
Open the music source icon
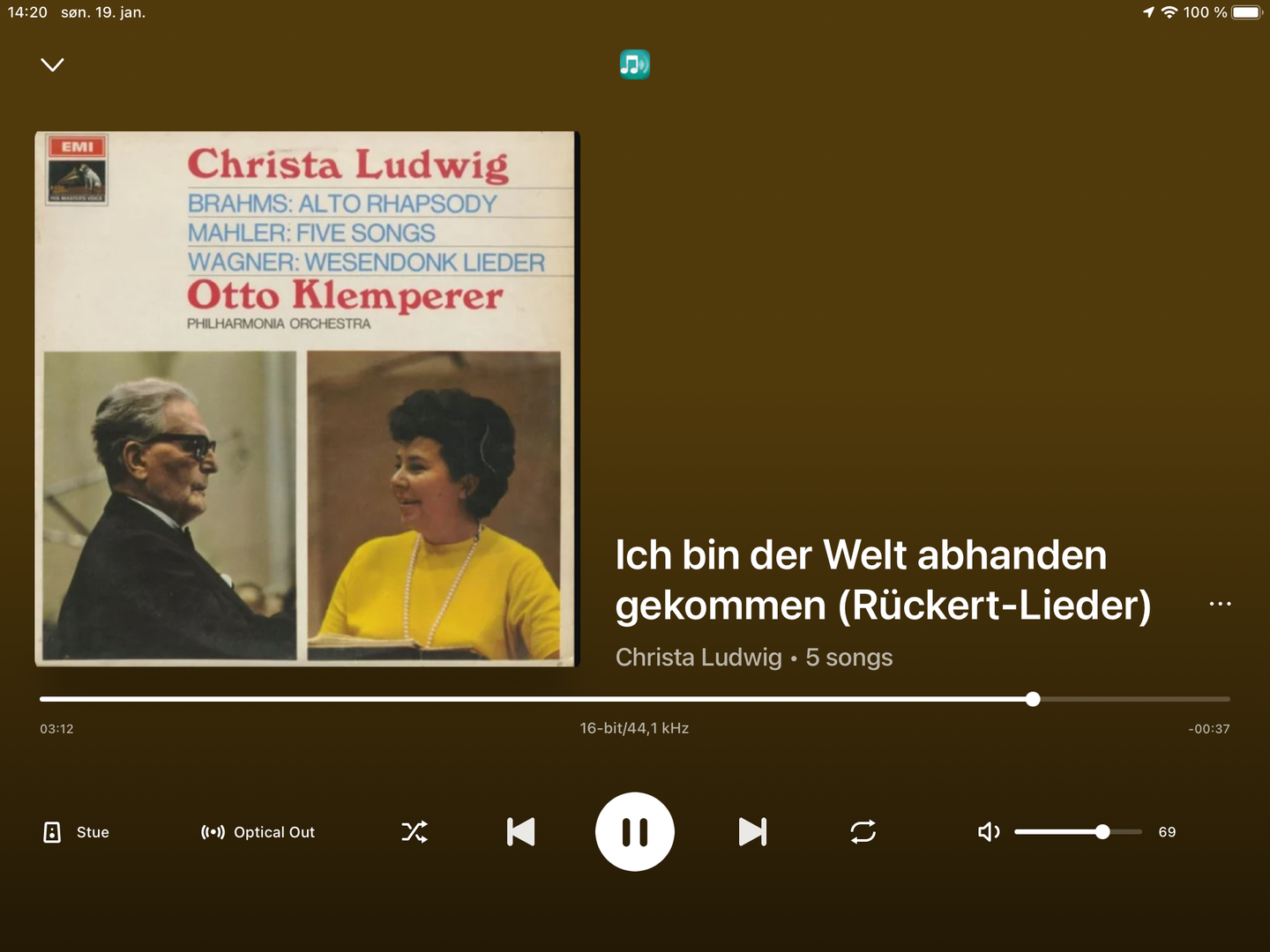[635, 64]
